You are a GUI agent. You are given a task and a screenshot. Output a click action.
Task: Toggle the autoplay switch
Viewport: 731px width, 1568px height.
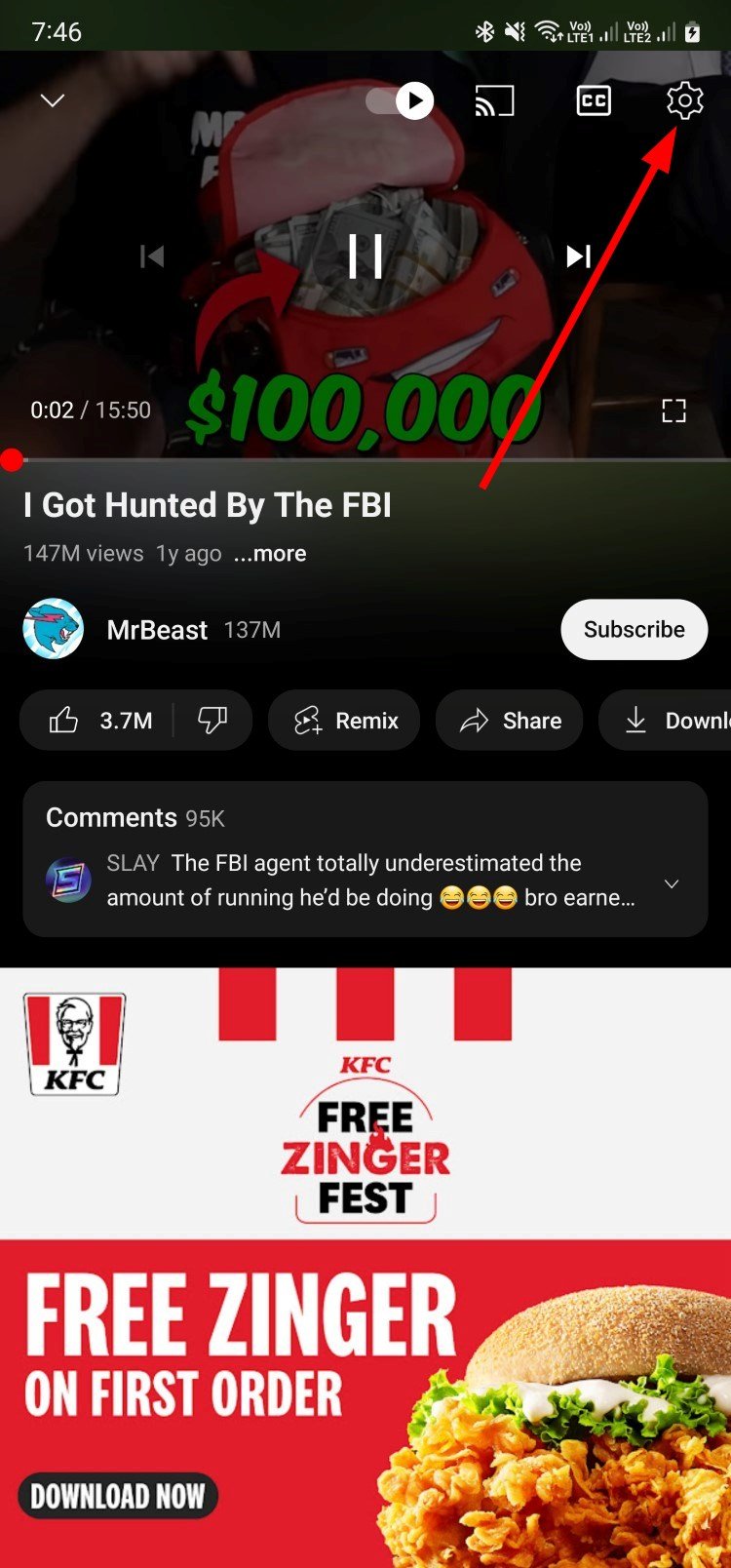[402, 100]
